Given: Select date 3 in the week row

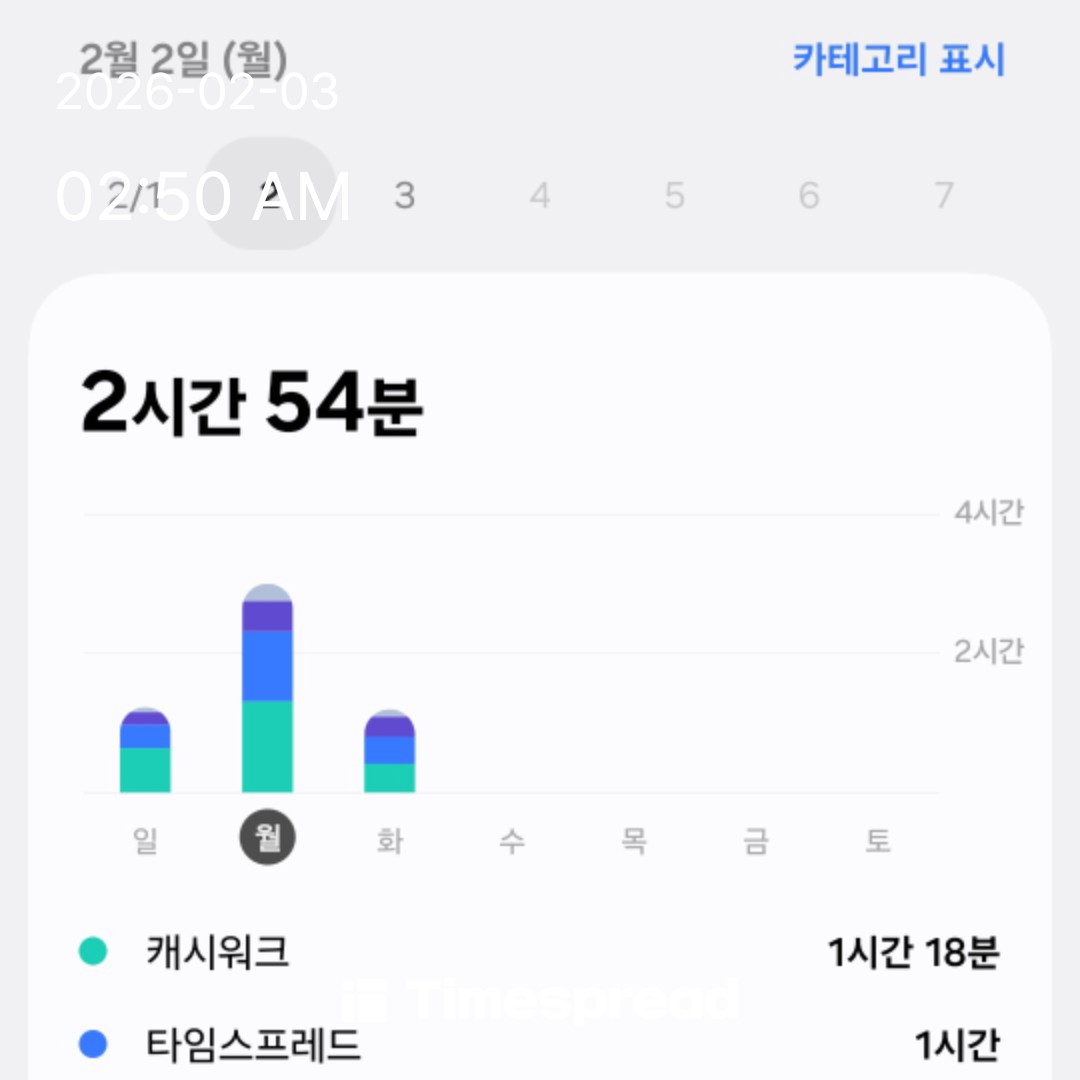Looking at the screenshot, I should 404,195.
